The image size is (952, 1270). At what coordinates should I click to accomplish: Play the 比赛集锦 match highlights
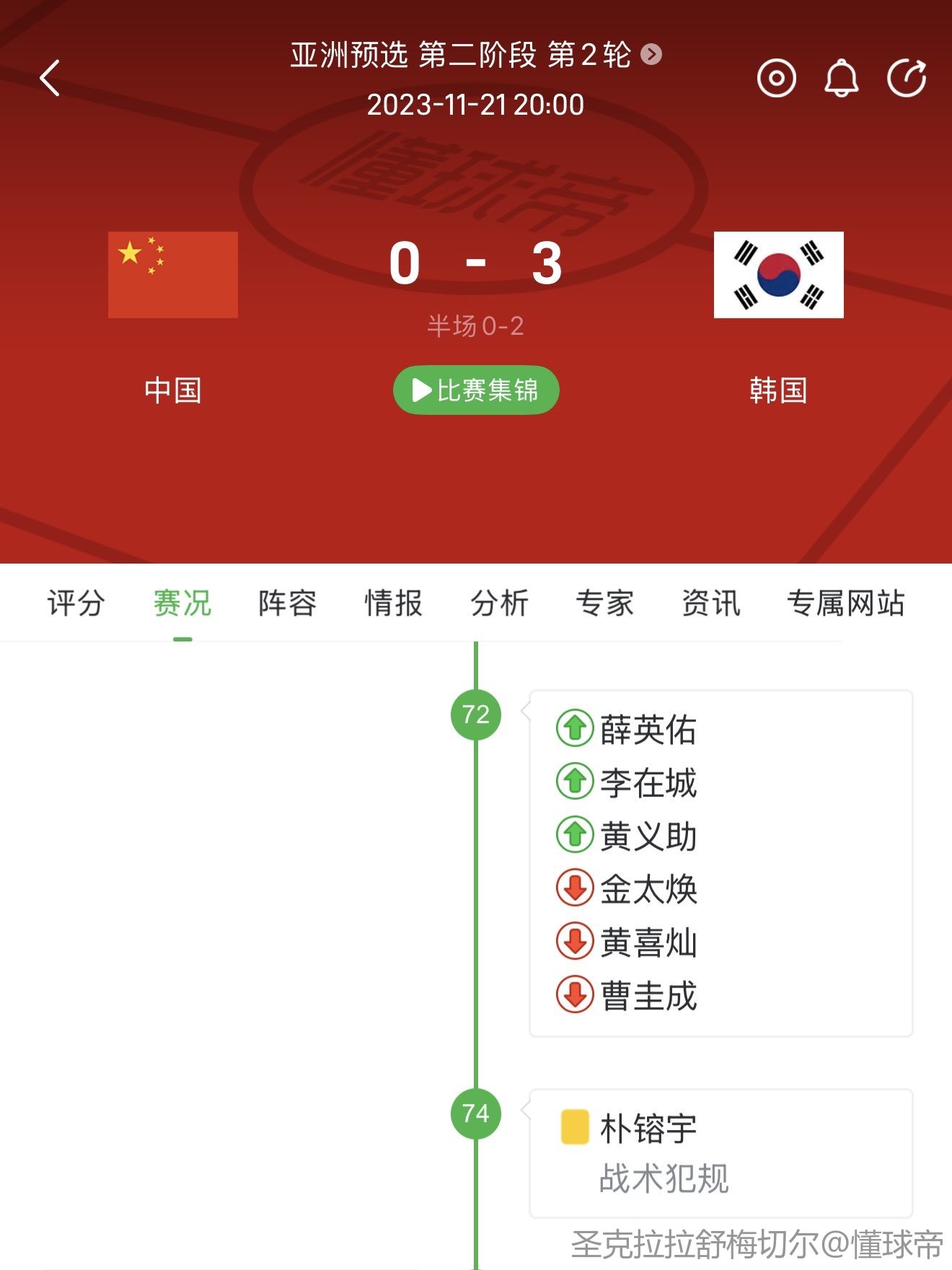[x=476, y=390]
